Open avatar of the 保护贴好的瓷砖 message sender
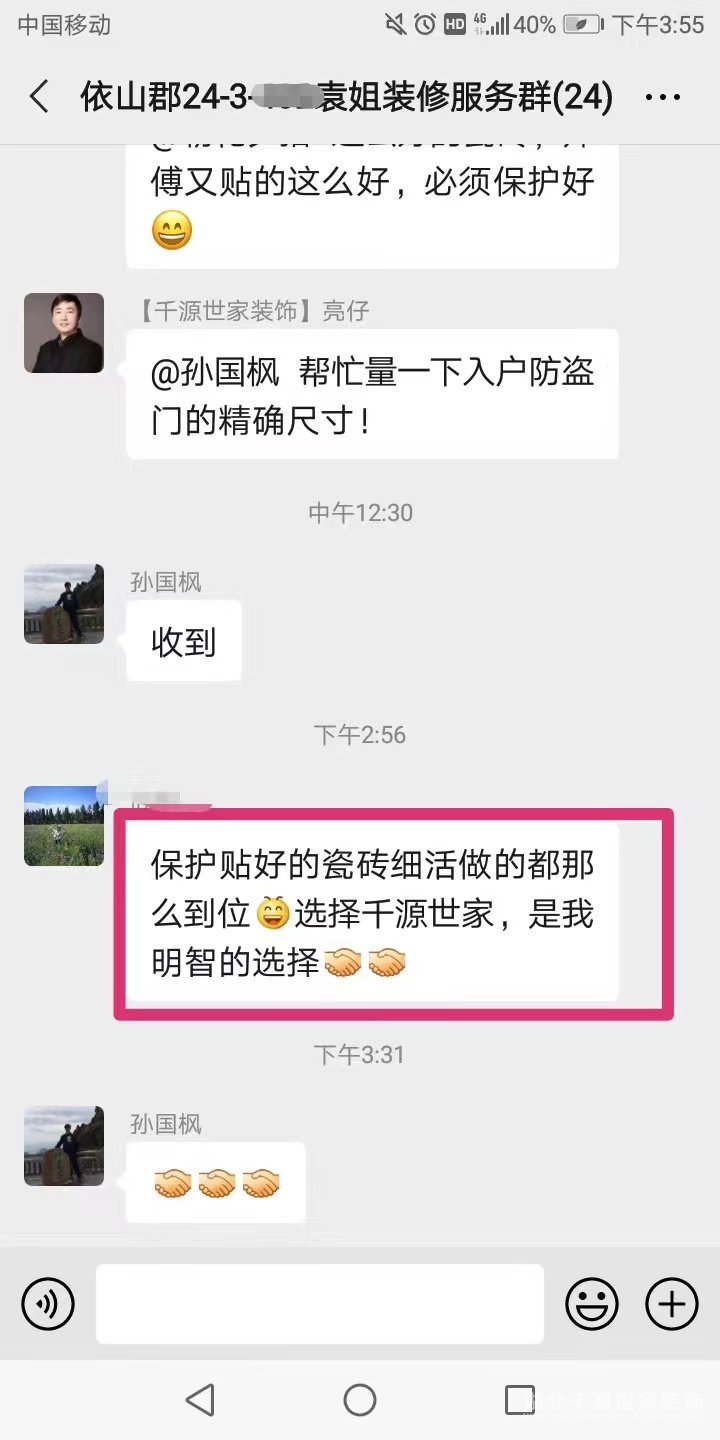Viewport: 720px width, 1440px height. [x=64, y=826]
